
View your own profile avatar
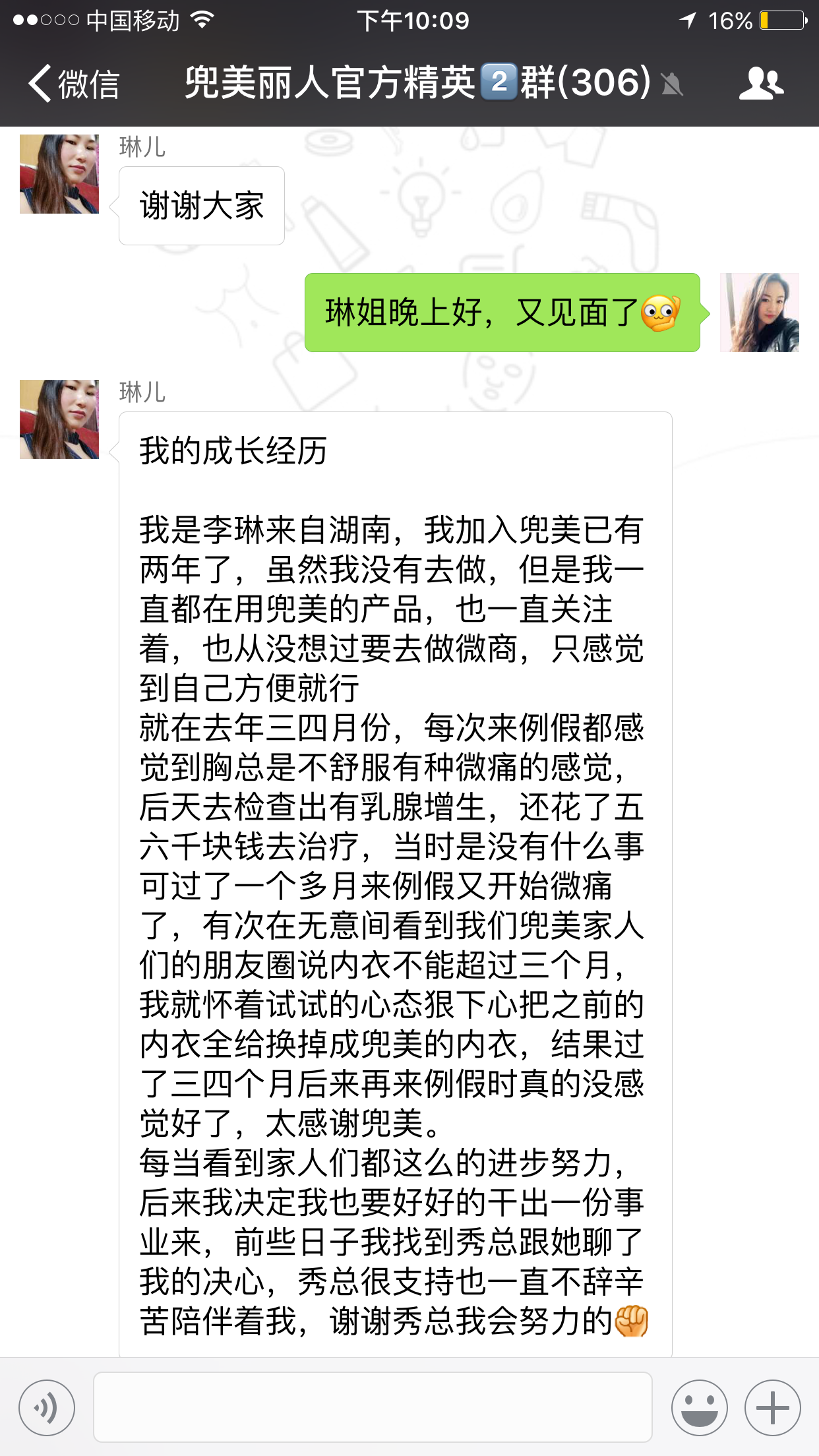click(759, 313)
